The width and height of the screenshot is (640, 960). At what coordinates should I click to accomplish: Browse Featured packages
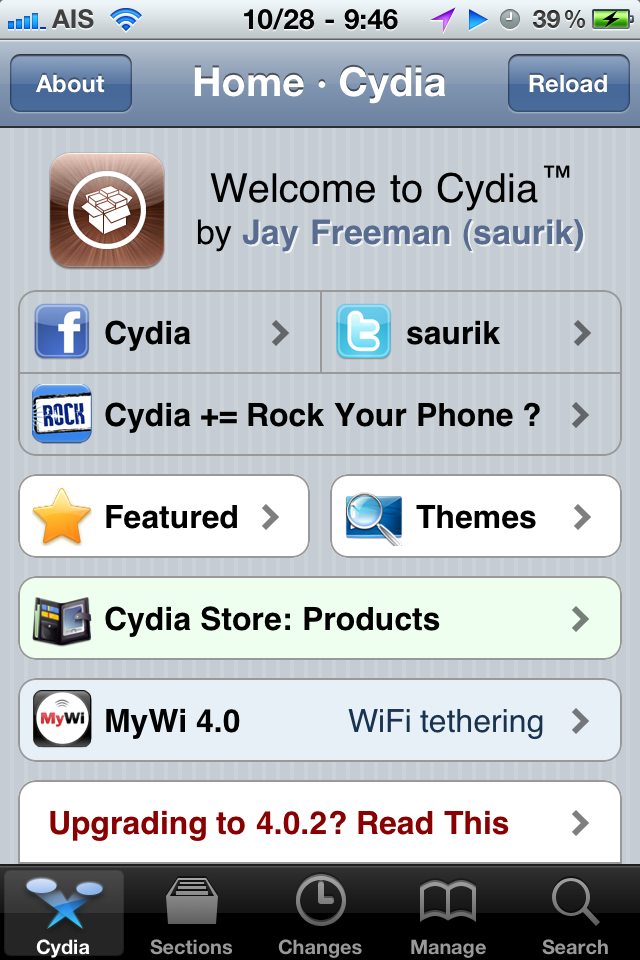tap(164, 517)
